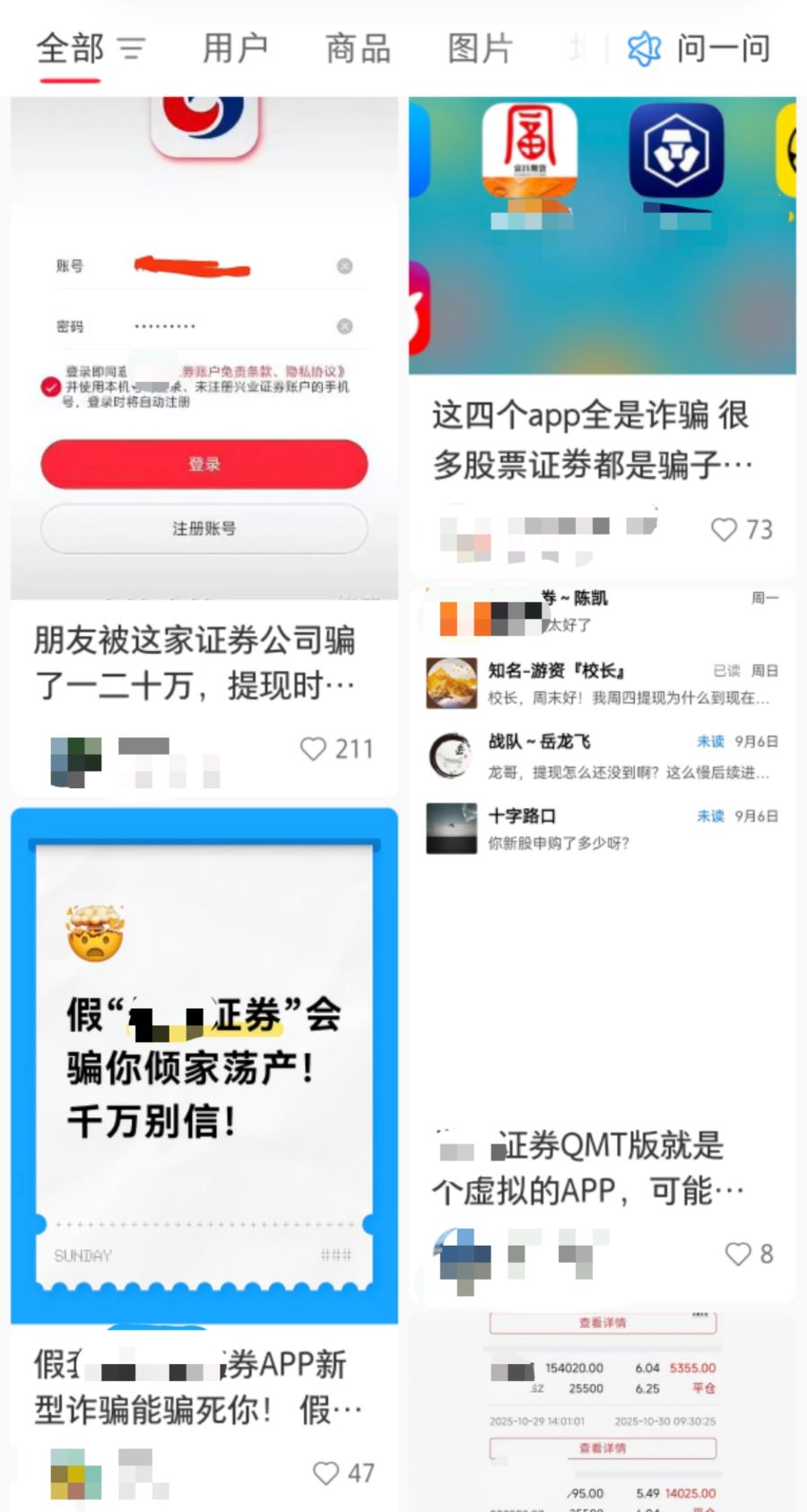Switch to the 用户 tab
Viewport: 807px width, 1512px height.
(235, 48)
